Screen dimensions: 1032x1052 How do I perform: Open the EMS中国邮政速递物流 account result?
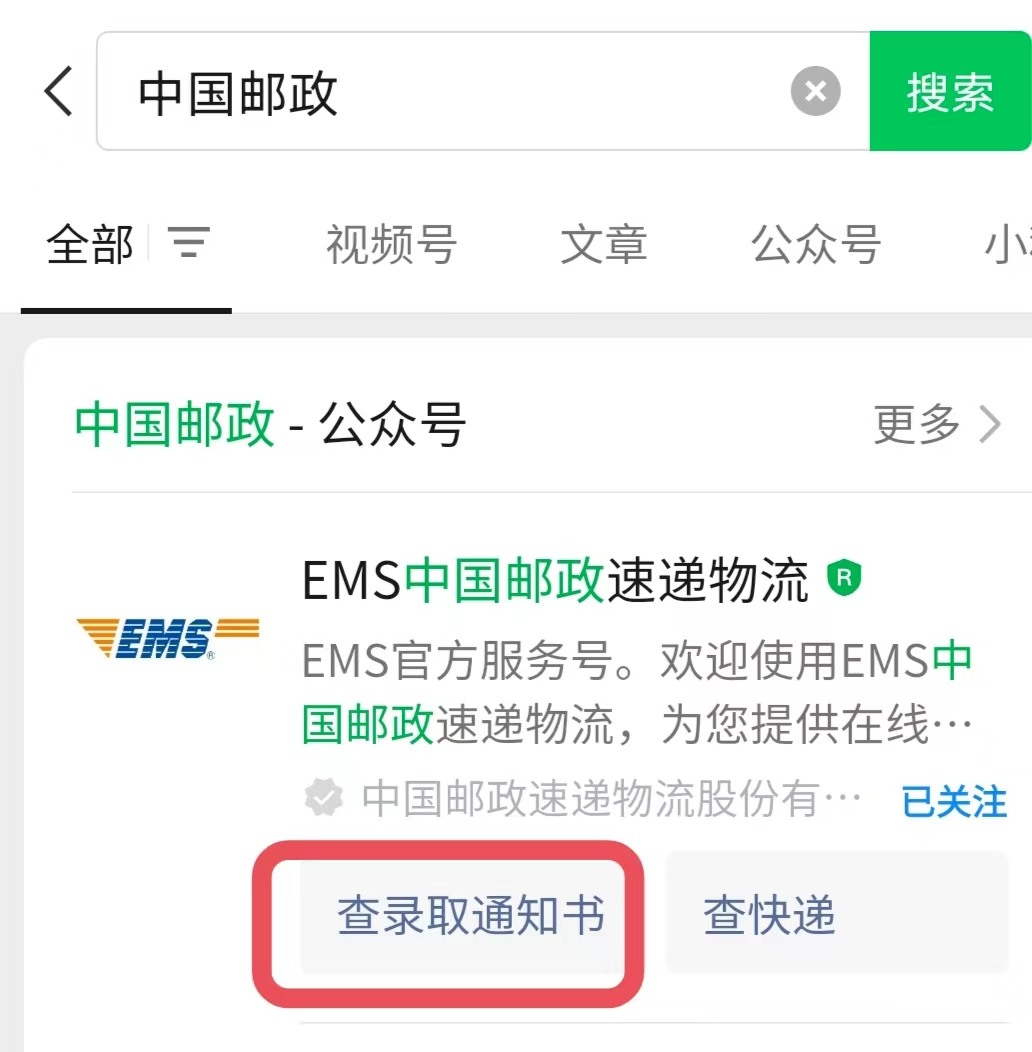point(555,582)
